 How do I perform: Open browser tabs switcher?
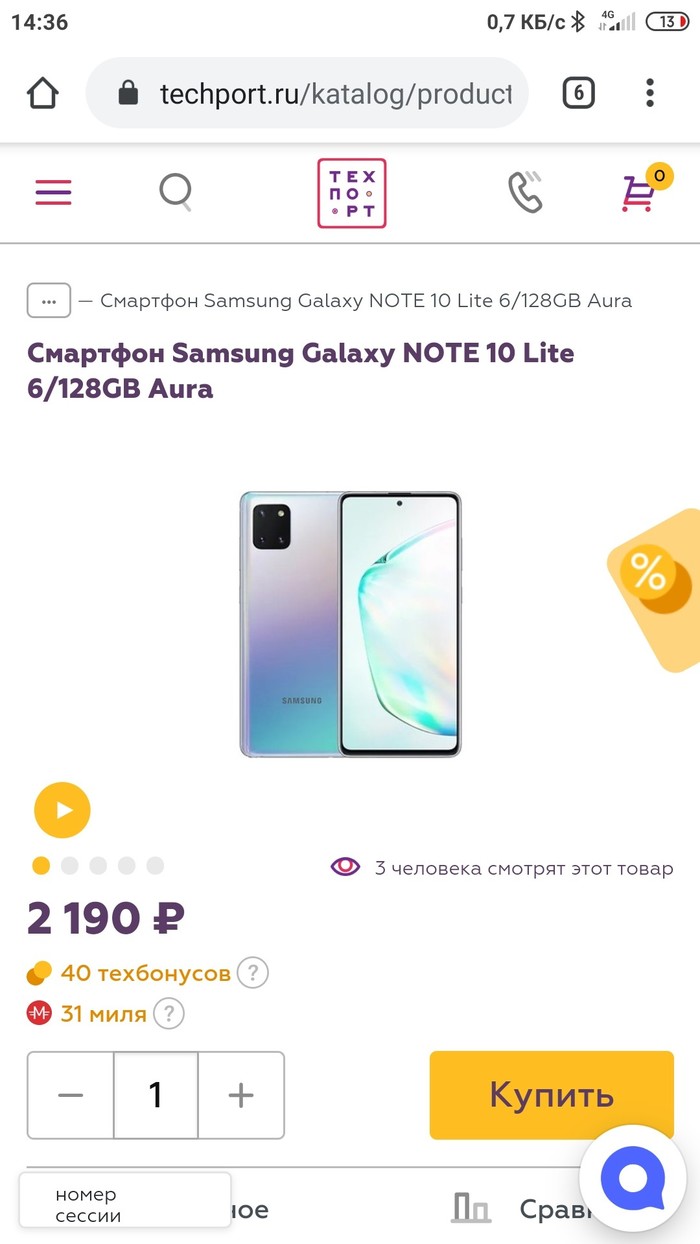pyautogui.click(x=578, y=93)
